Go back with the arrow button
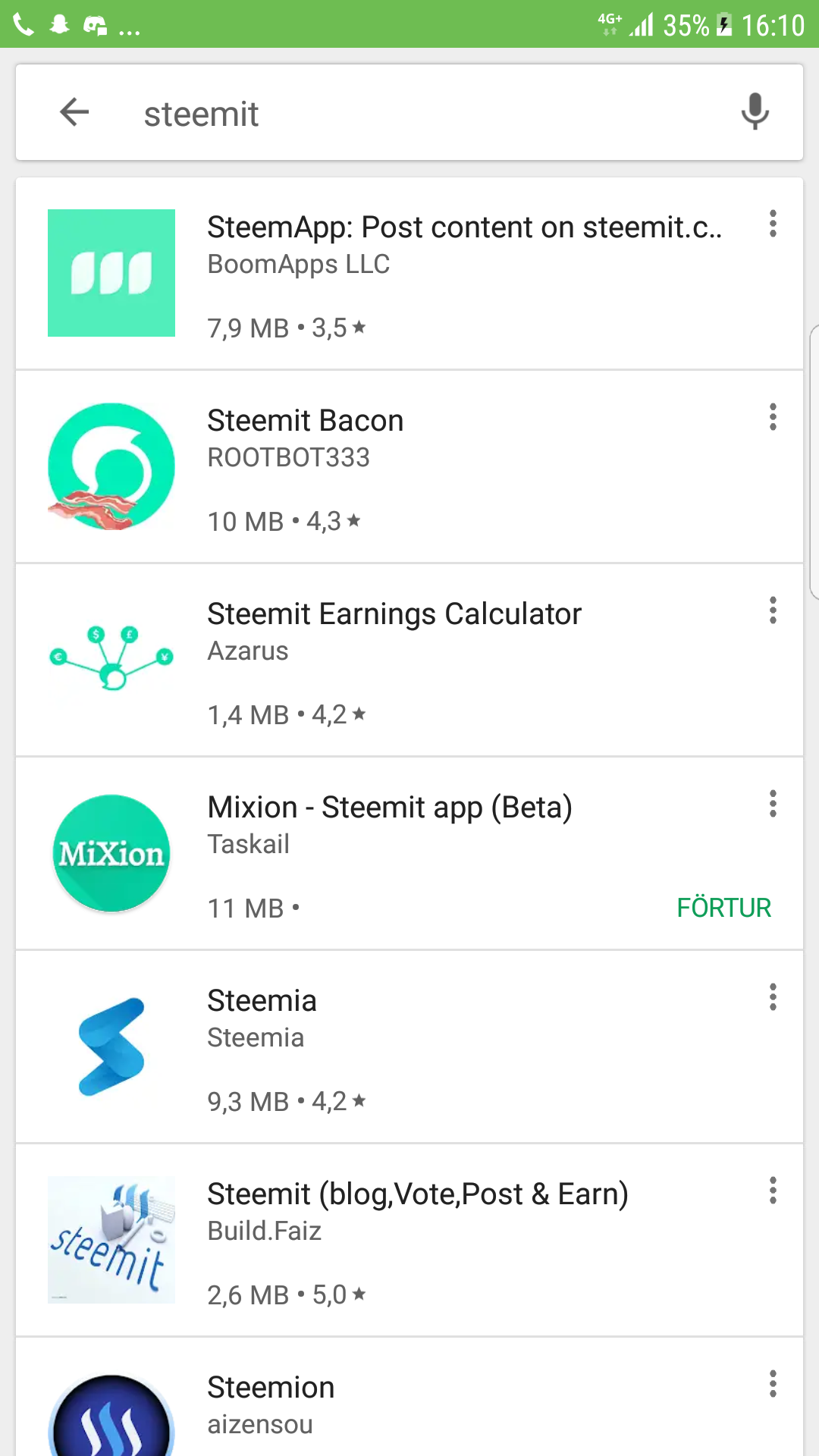The height and width of the screenshot is (1456, 819). [x=74, y=112]
